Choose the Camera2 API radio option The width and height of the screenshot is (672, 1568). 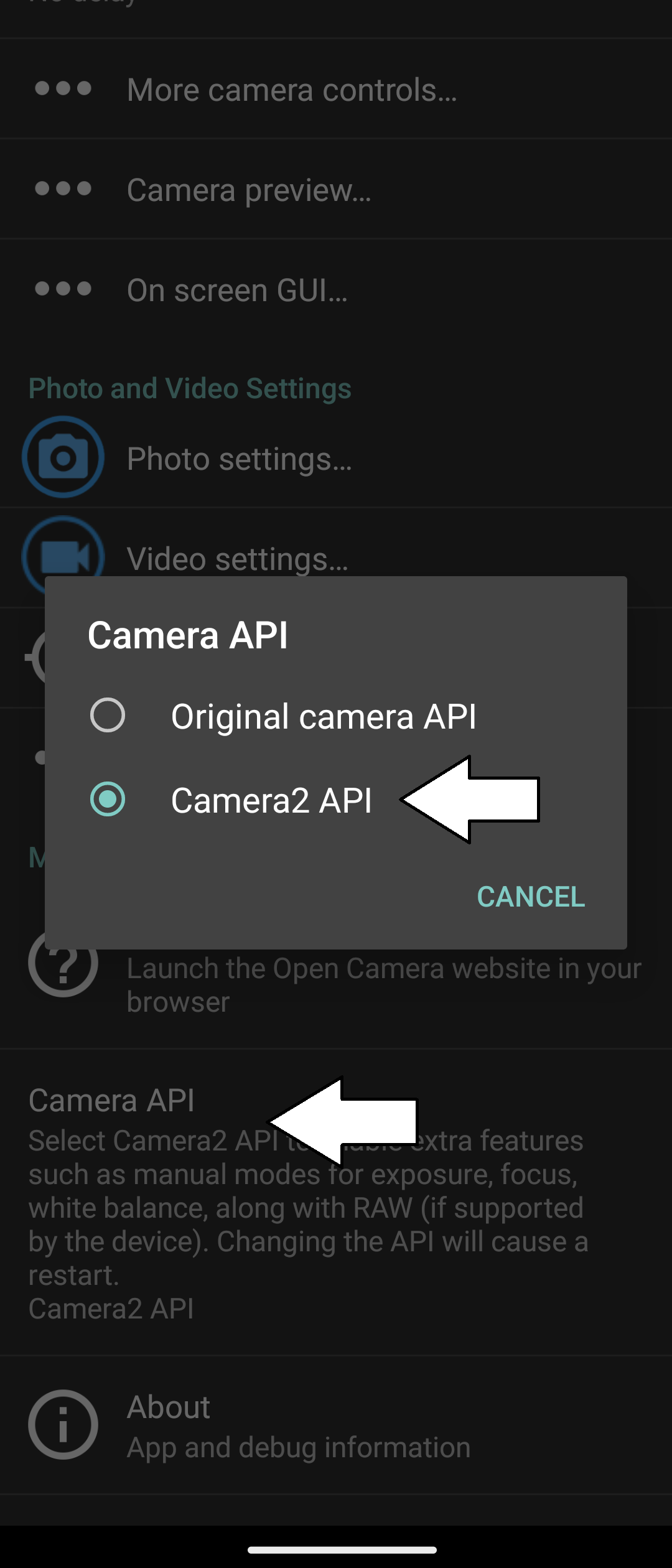[336, 800]
